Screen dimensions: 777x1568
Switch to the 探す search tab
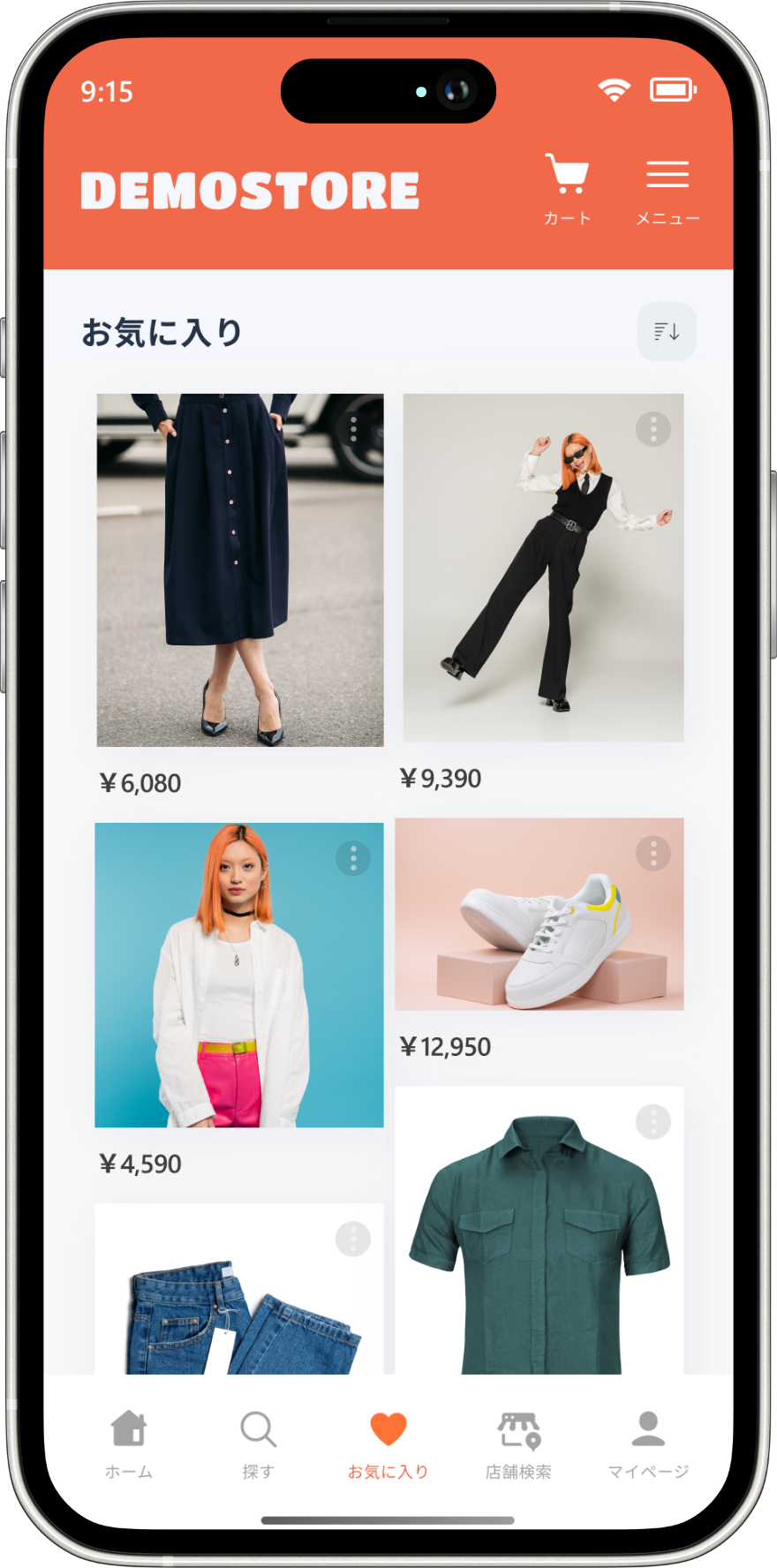coord(259,1444)
